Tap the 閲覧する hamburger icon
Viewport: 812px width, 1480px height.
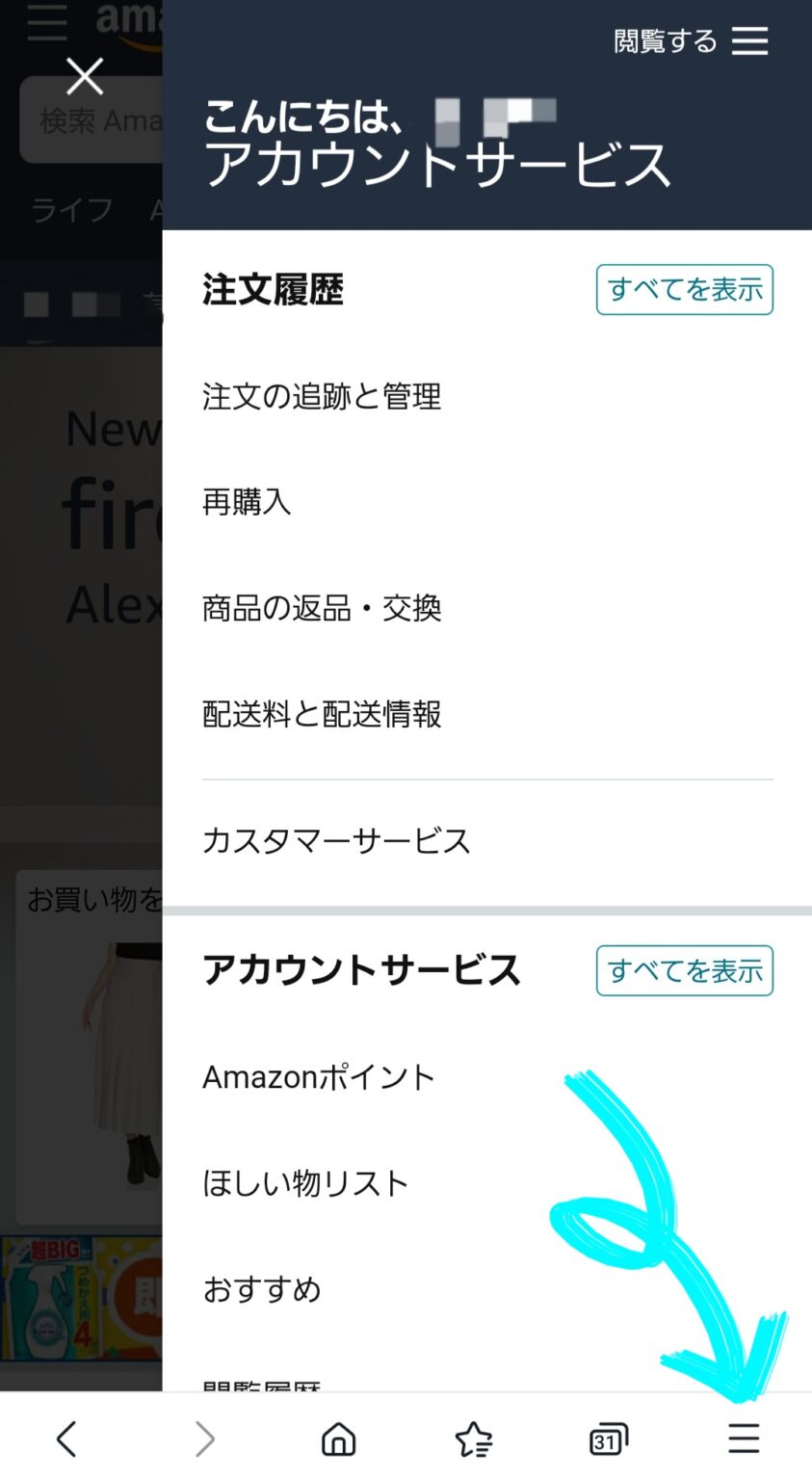coord(750,41)
